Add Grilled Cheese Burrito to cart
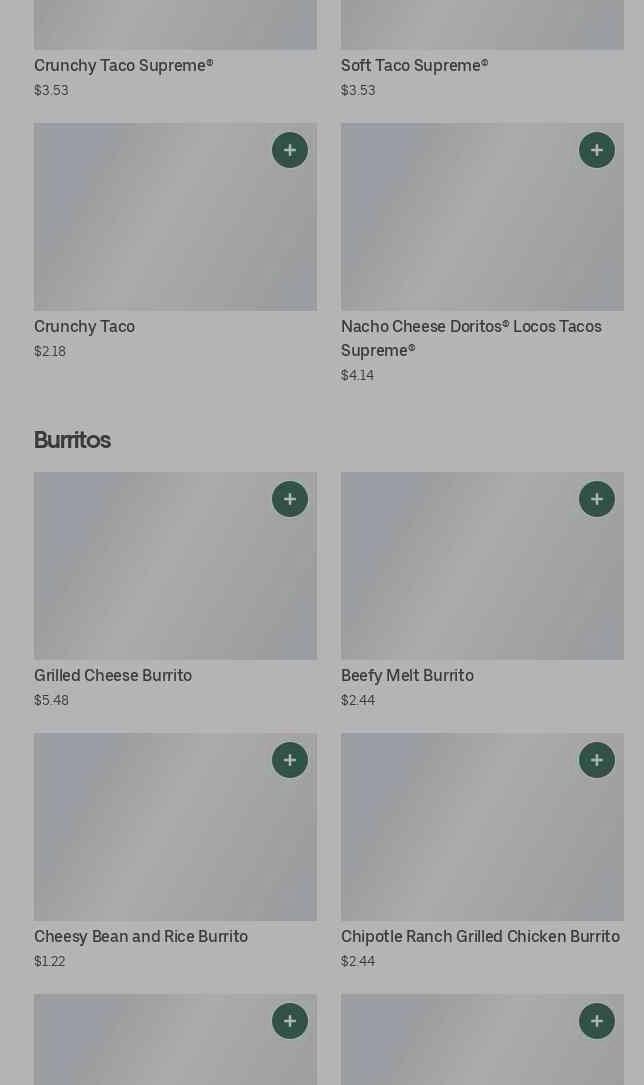Screen dimensions: 644x1085 pos(290,499)
